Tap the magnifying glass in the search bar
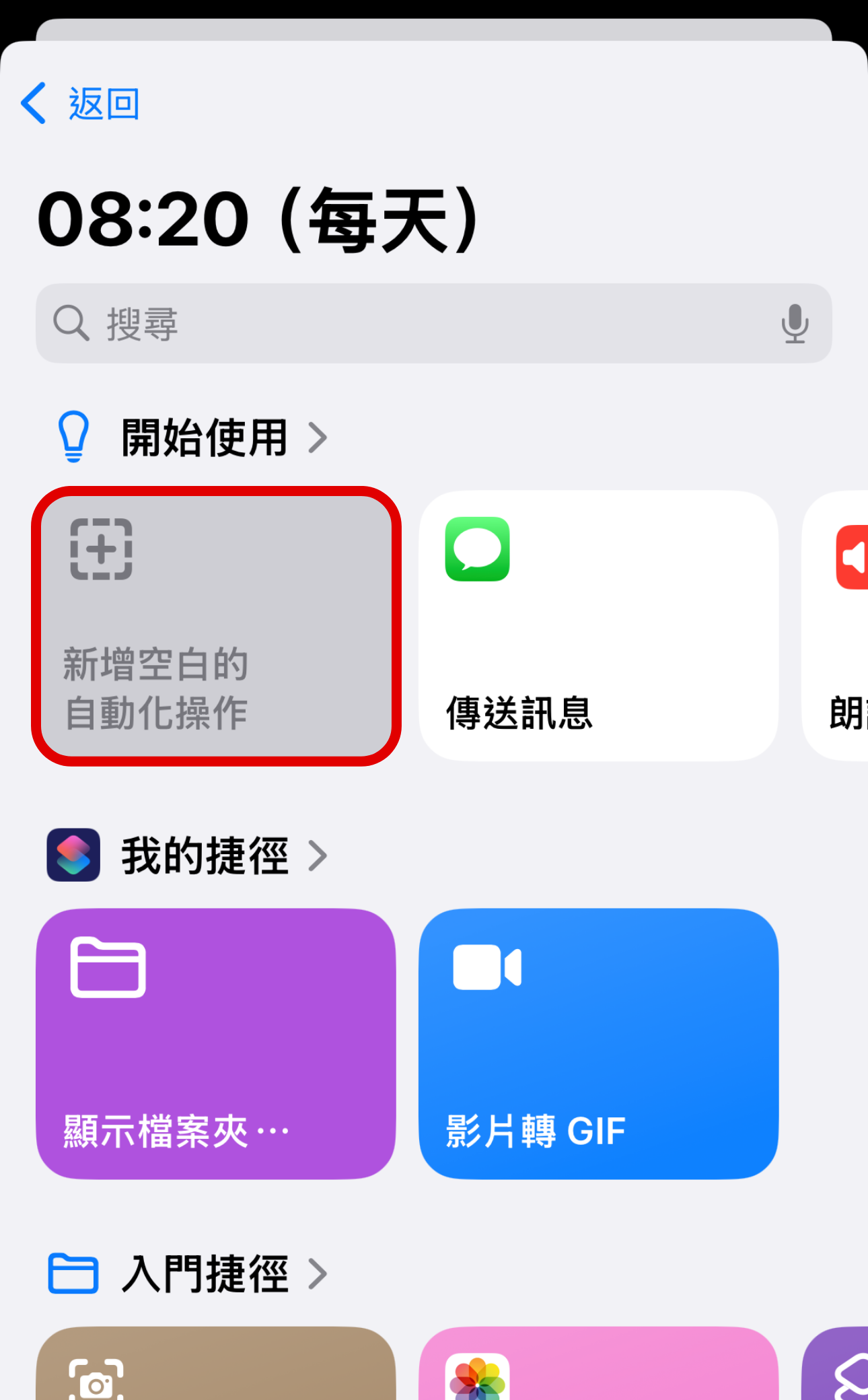The image size is (868, 1400). pyautogui.click(x=70, y=324)
